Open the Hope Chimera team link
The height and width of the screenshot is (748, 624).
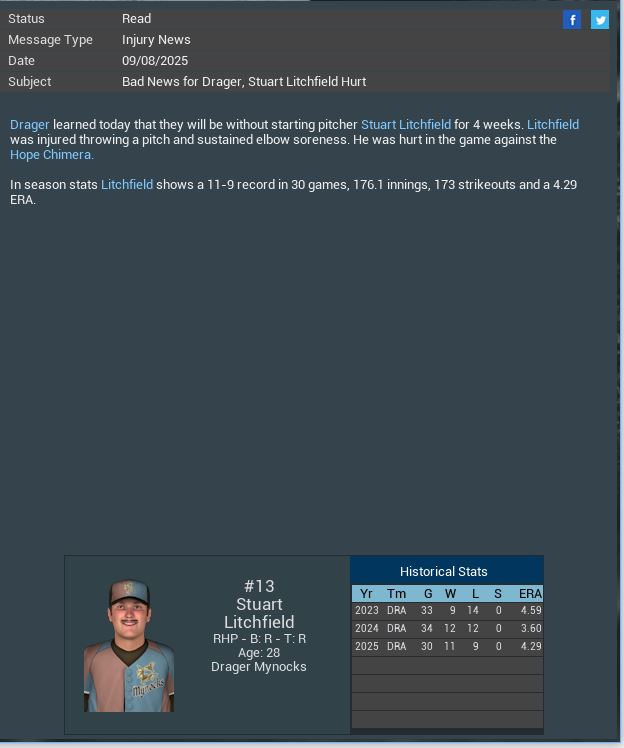click(x=51, y=155)
